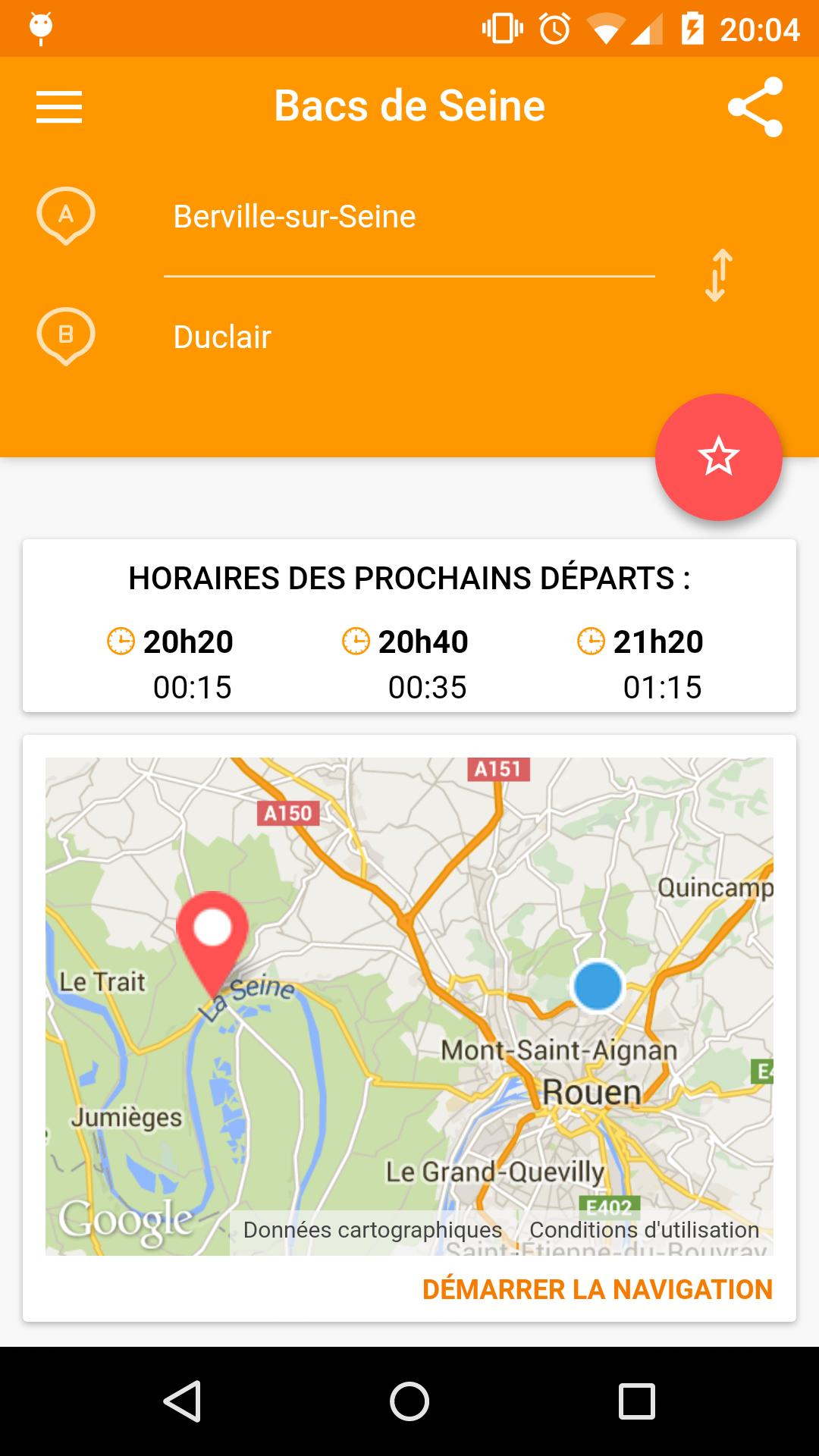
Task: Open Données cartographiques
Action: tap(372, 1228)
